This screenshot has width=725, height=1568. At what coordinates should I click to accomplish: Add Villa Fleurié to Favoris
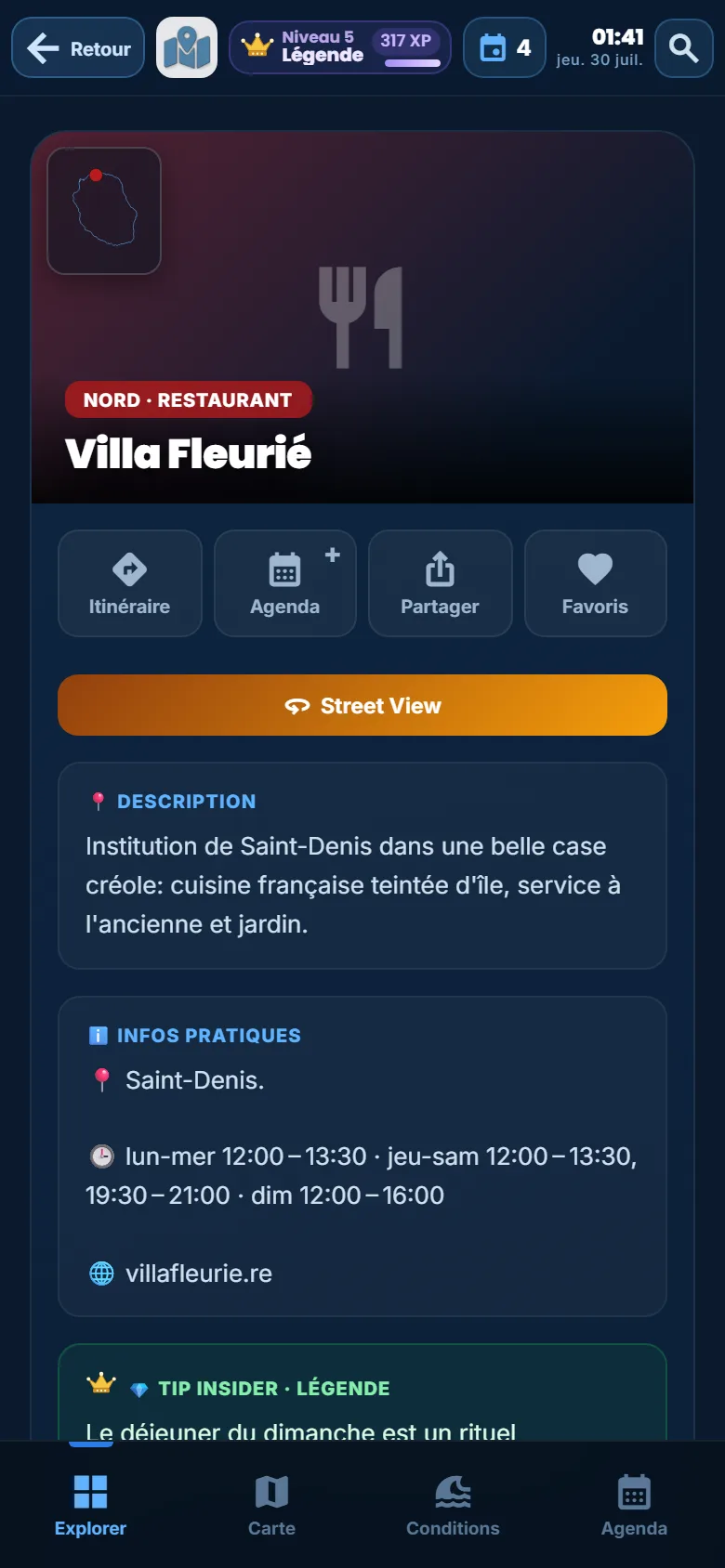(595, 583)
